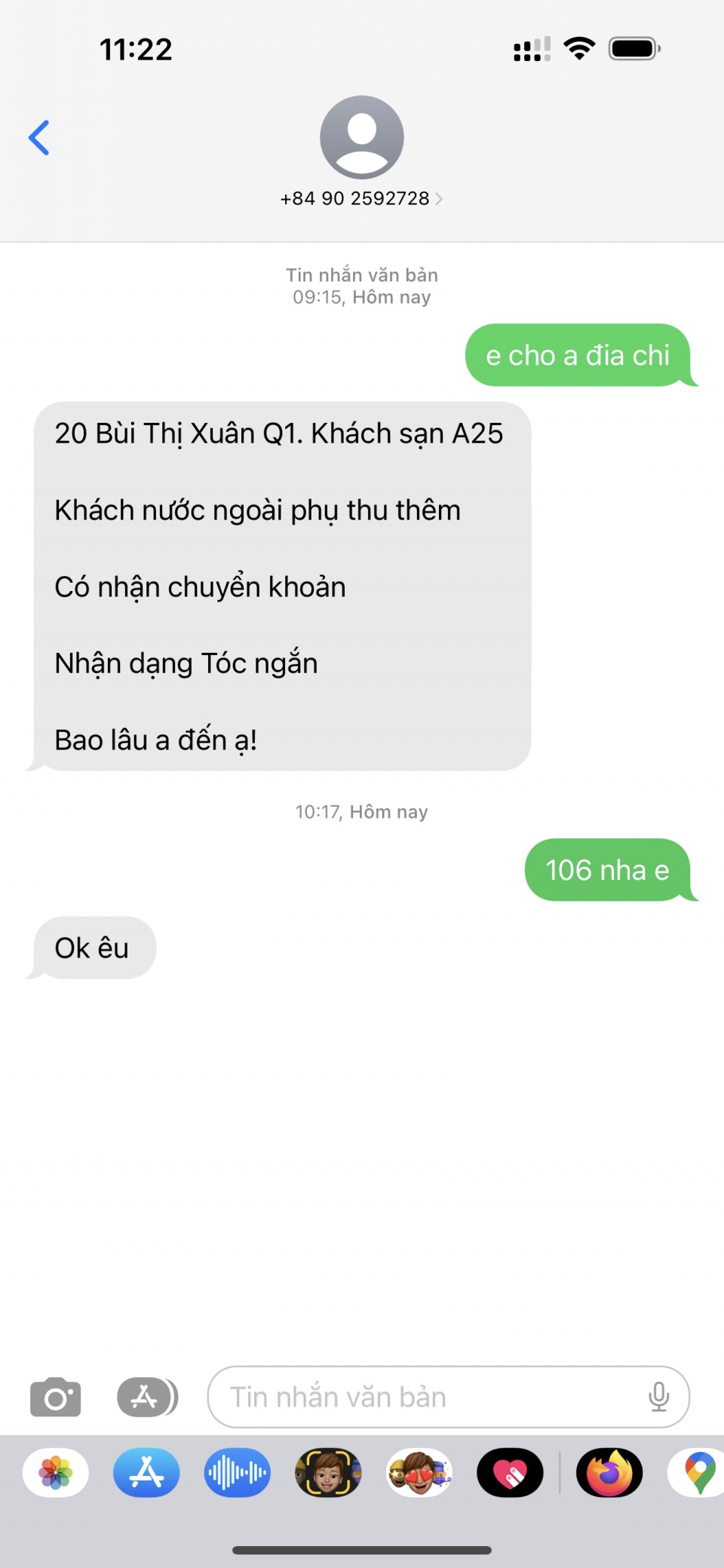Open the App Store in the app strip

tap(146, 1472)
